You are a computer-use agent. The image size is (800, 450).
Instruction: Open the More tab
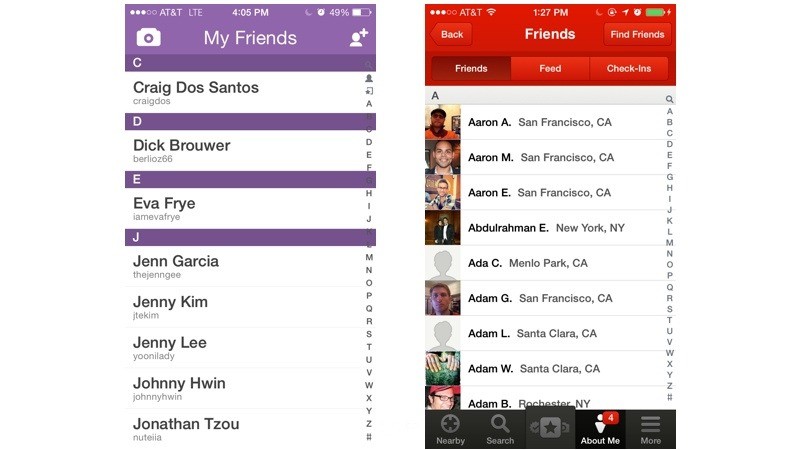(x=651, y=428)
